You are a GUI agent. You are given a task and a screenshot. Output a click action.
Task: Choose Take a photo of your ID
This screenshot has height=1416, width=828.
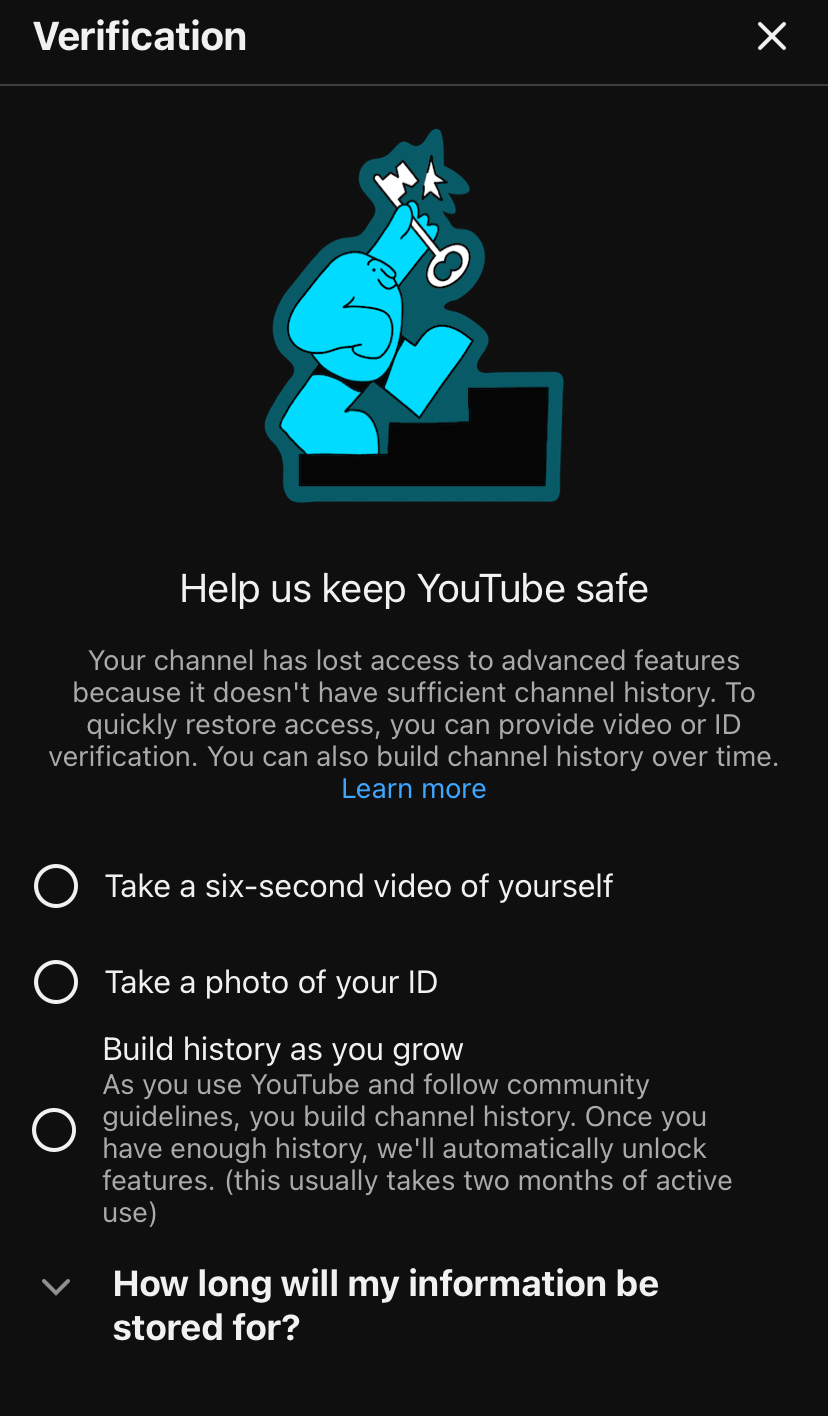[56, 982]
